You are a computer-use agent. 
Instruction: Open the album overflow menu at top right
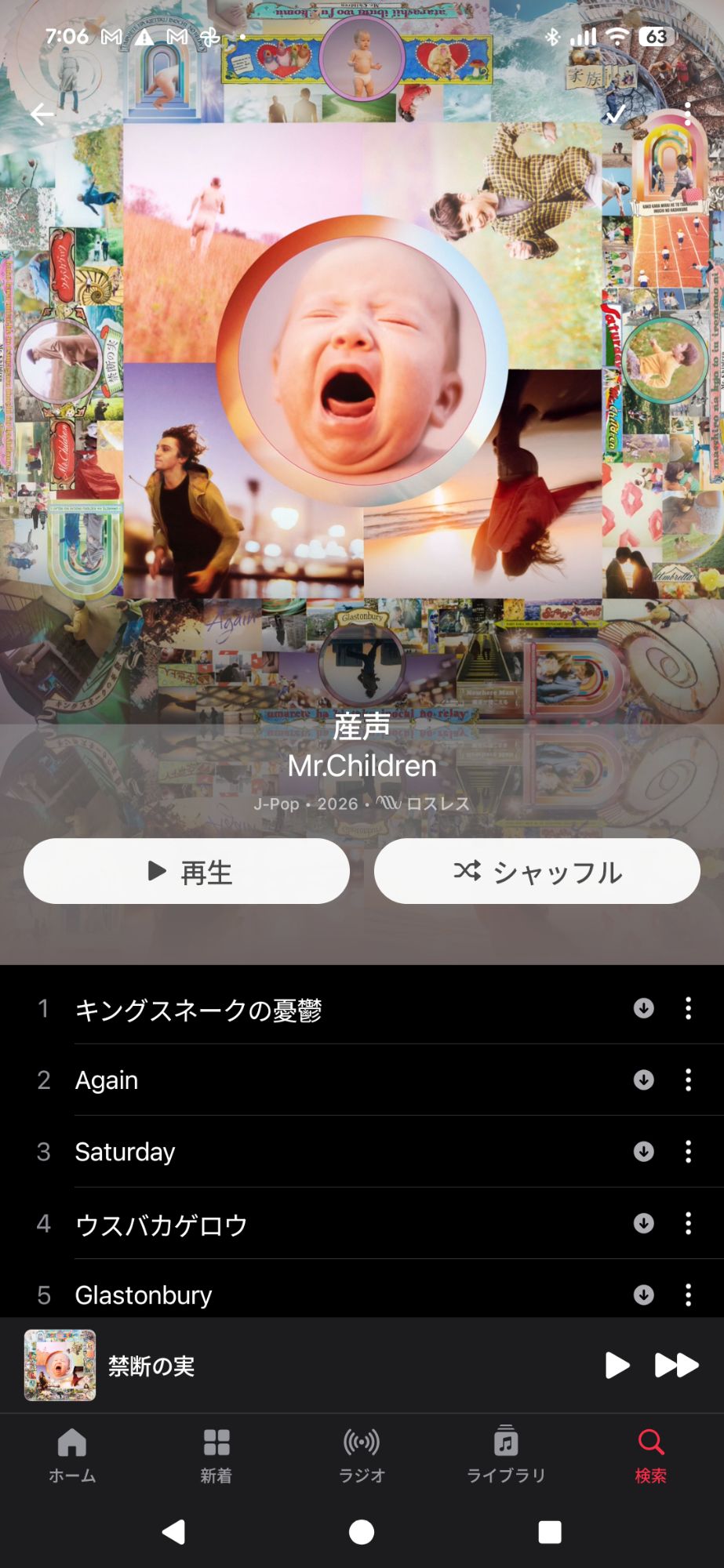[687, 114]
